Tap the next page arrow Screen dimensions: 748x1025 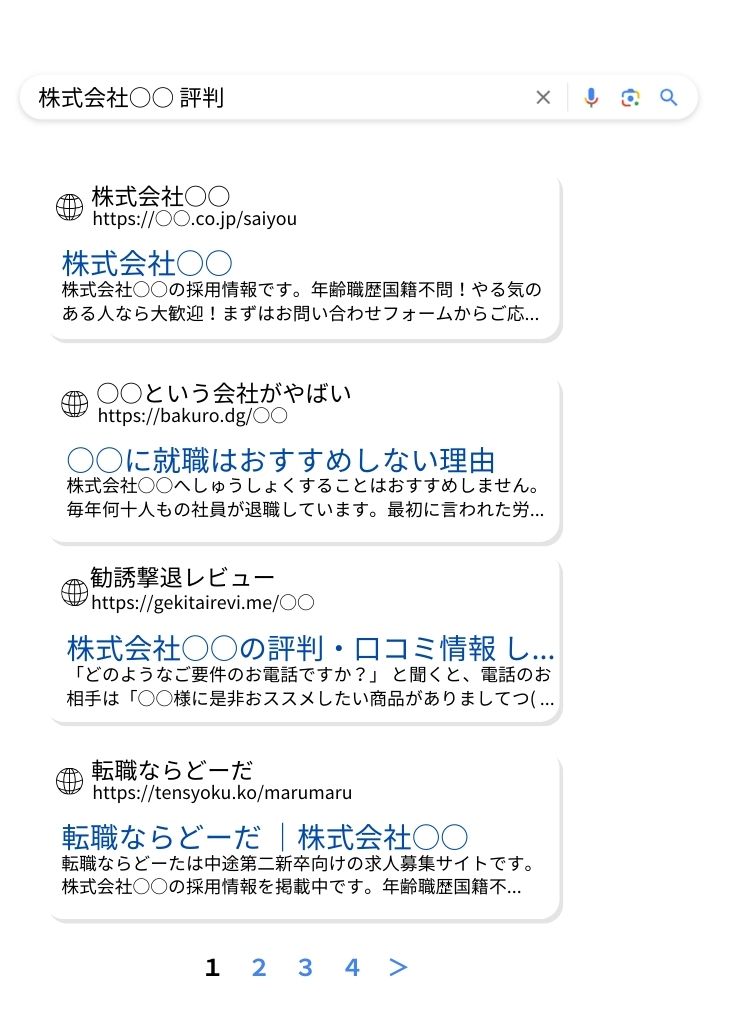pos(398,967)
